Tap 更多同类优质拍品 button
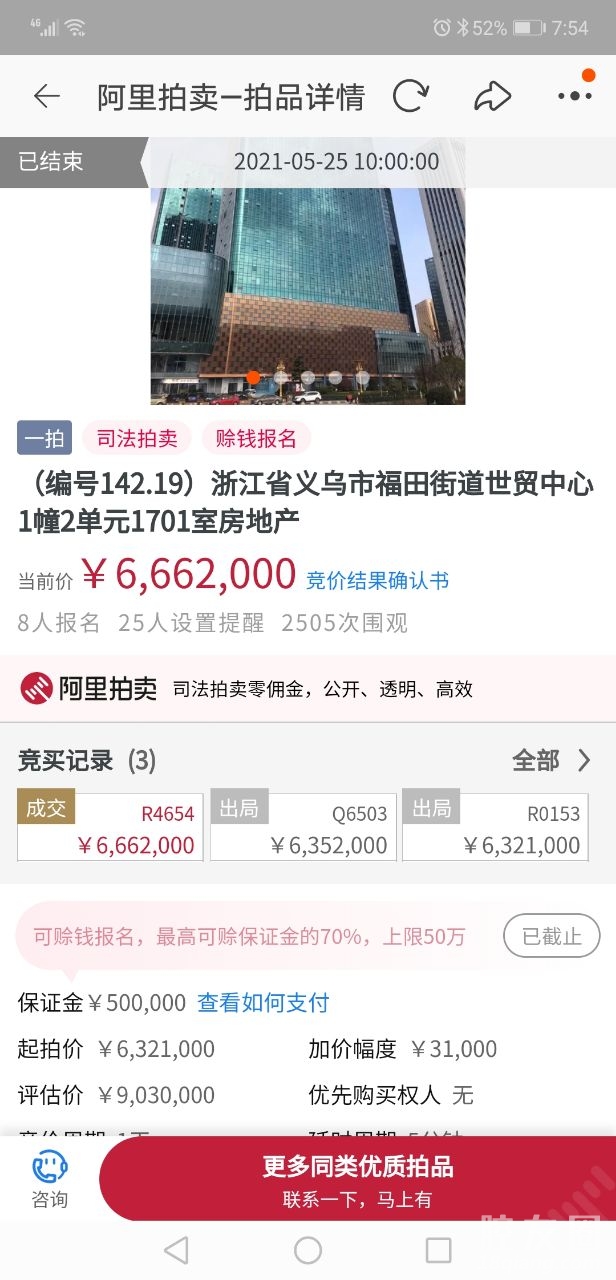The height and width of the screenshot is (1280, 616). pos(357,1179)
